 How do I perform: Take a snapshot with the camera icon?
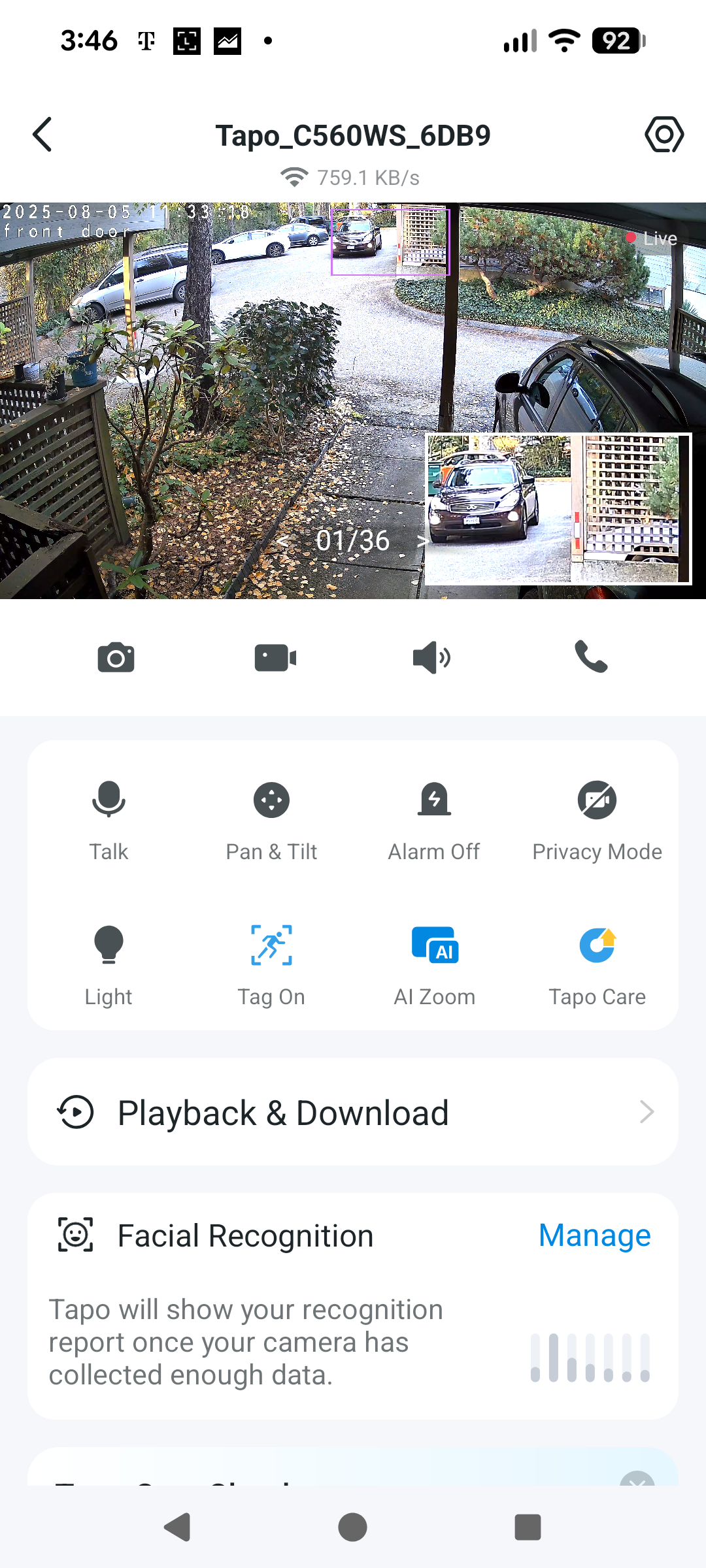[x=116, y=657]
